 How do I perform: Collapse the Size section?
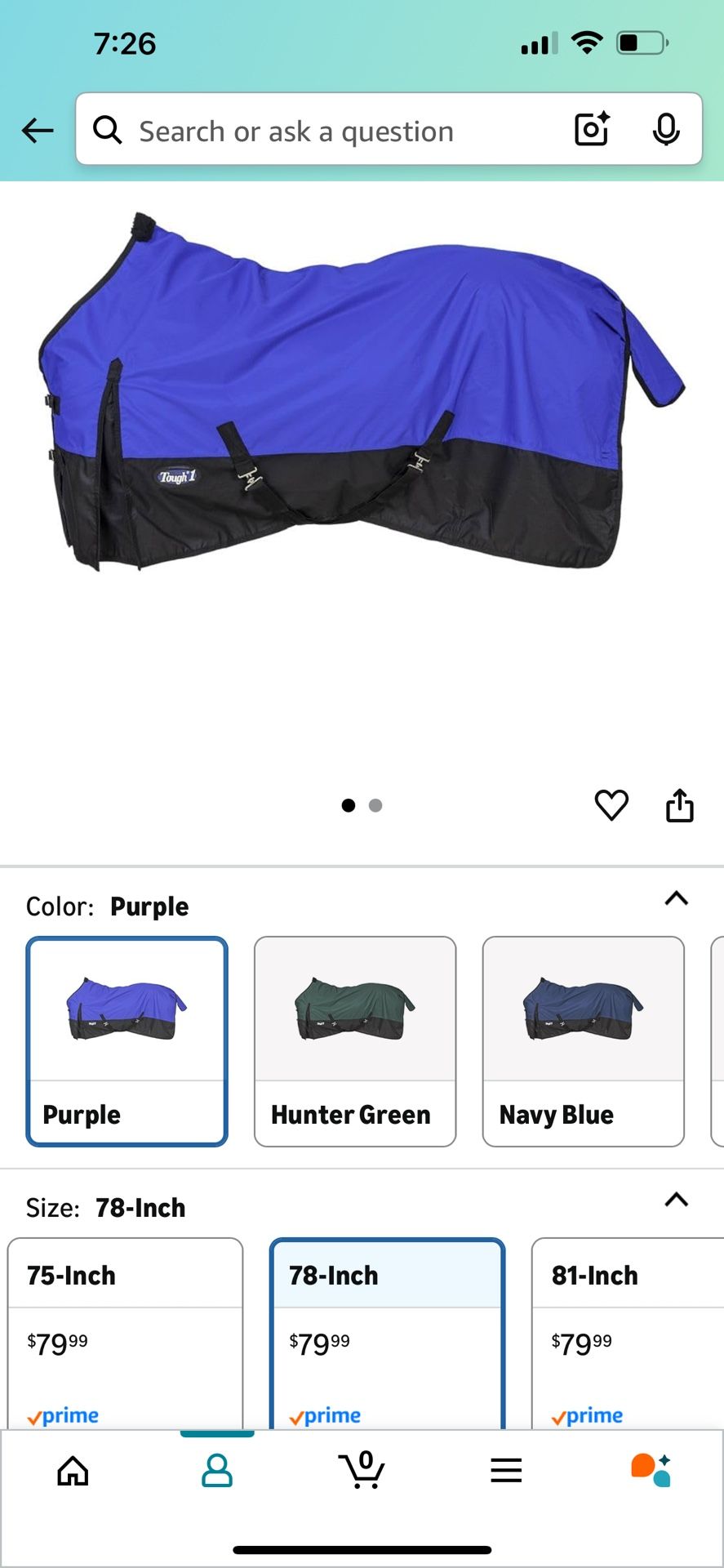(x=676, y=1200)
